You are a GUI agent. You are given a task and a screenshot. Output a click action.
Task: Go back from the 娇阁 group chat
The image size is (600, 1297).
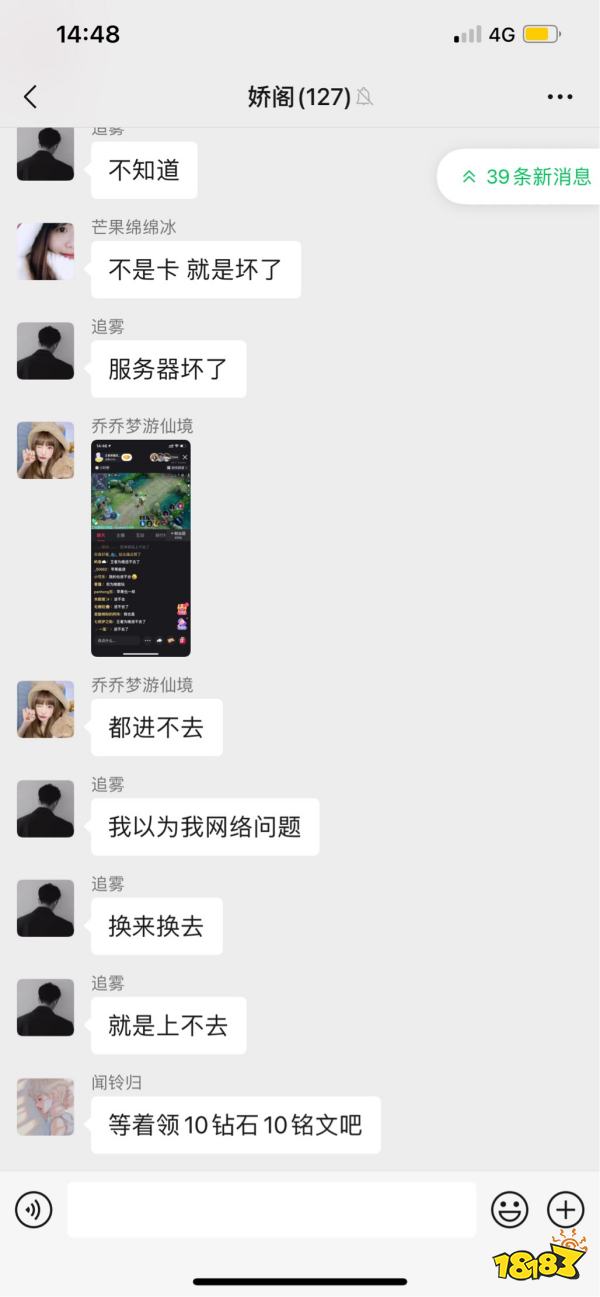click(30, 97)
